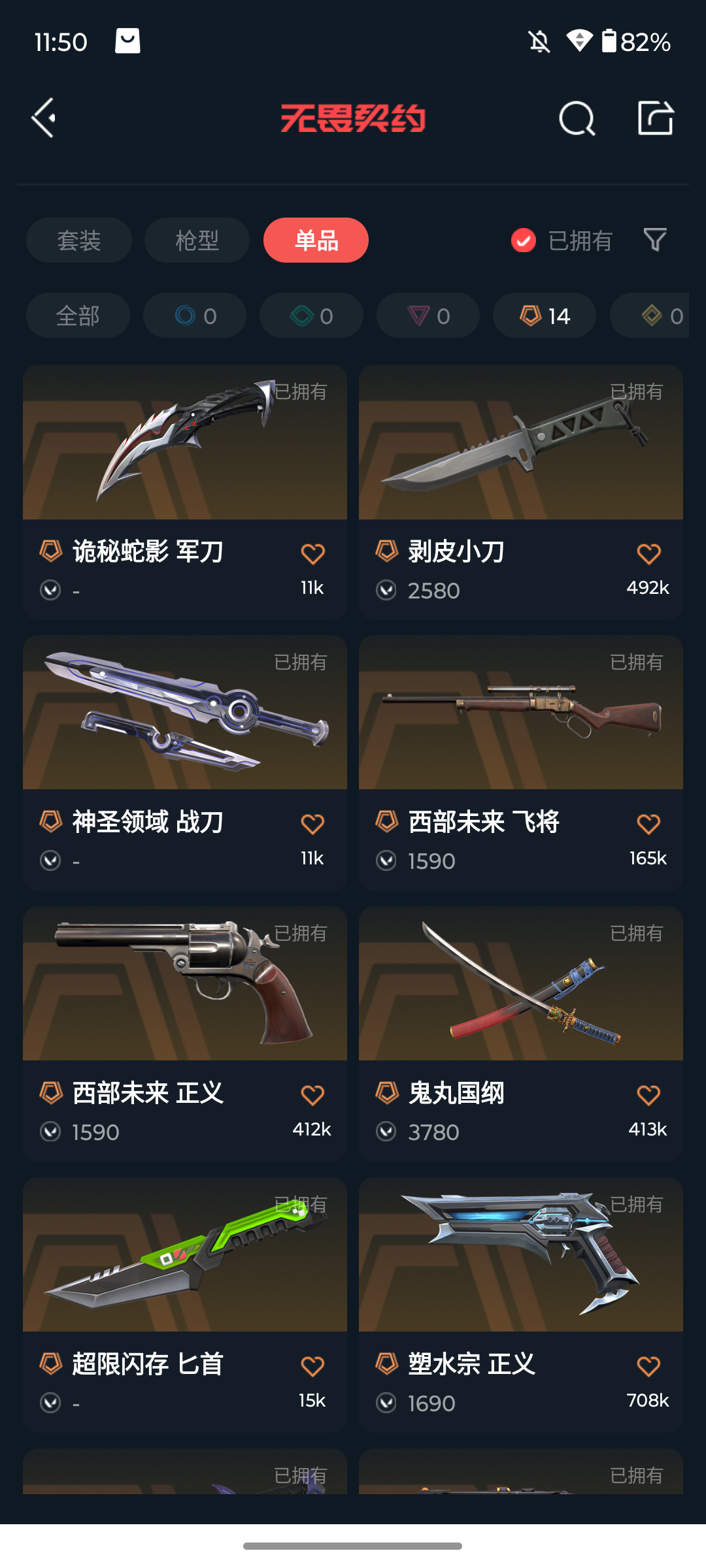Open the search icon

click(x=577, y=118)
